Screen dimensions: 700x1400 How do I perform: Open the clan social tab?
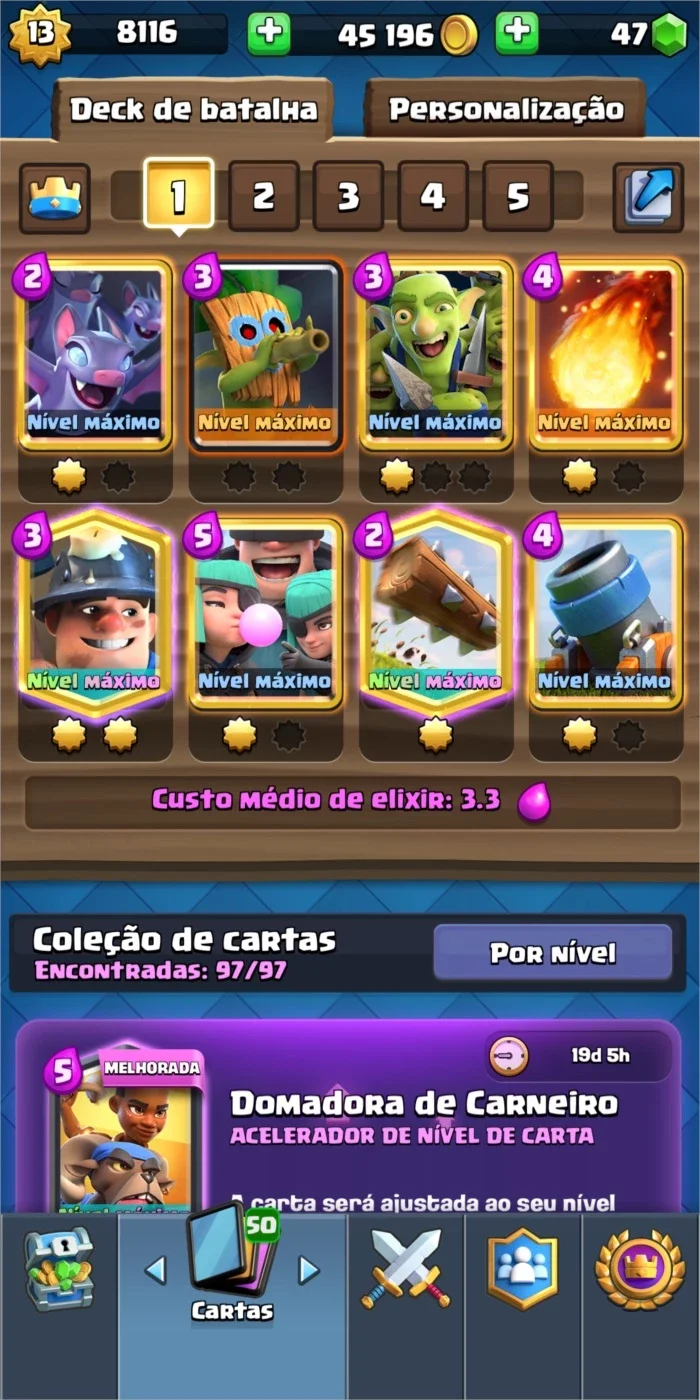click(x=522, y=1269)
